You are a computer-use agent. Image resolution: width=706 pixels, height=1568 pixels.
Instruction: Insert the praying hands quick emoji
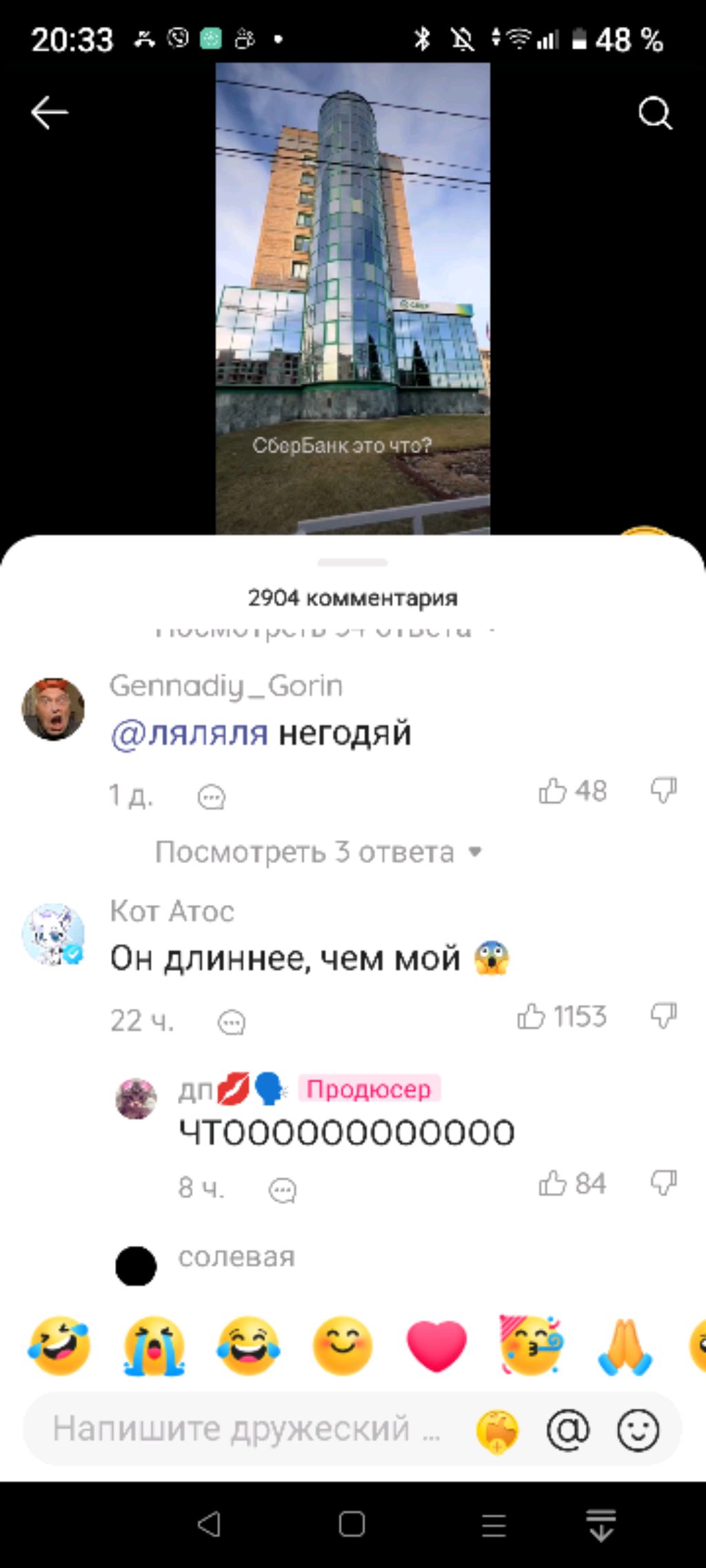625,1346
